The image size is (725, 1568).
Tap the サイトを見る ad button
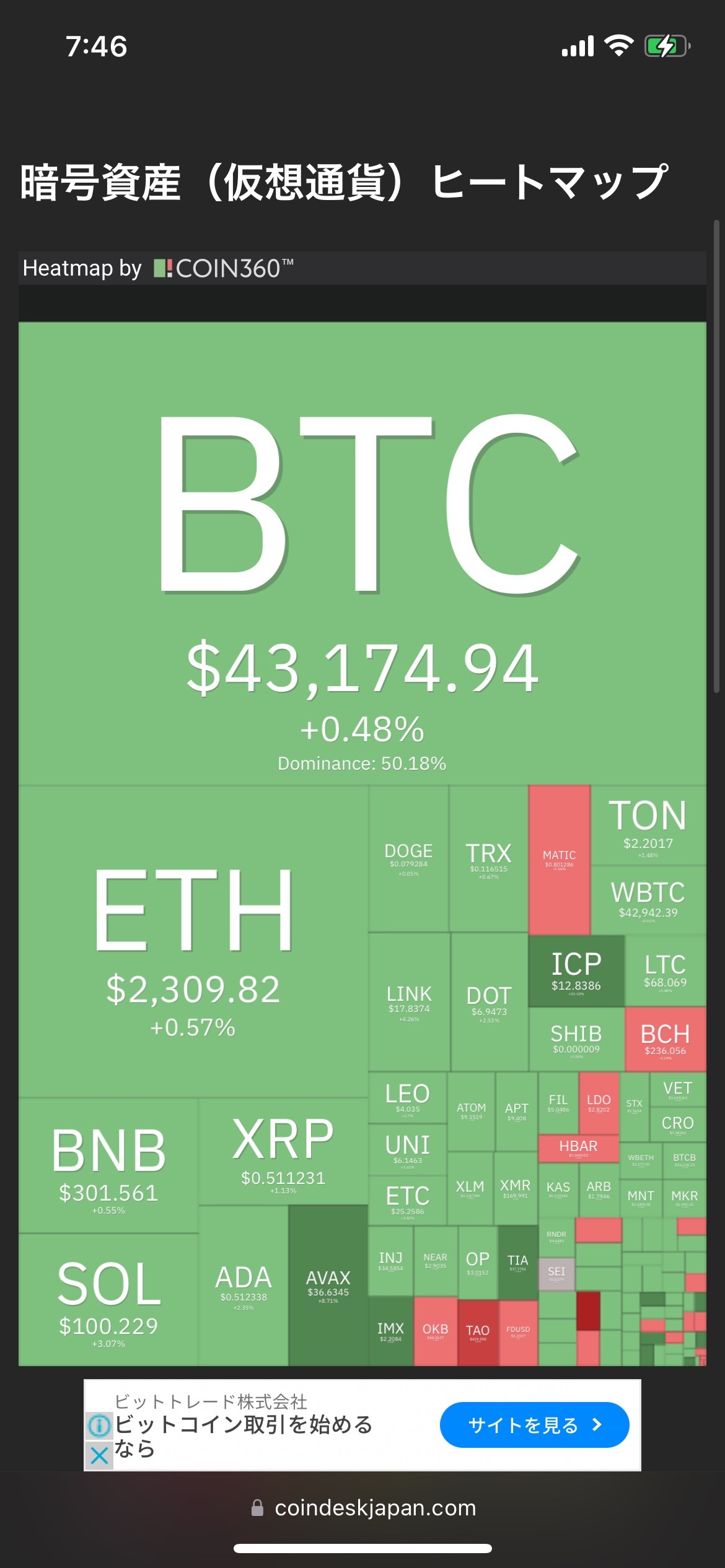point(534,1425)
